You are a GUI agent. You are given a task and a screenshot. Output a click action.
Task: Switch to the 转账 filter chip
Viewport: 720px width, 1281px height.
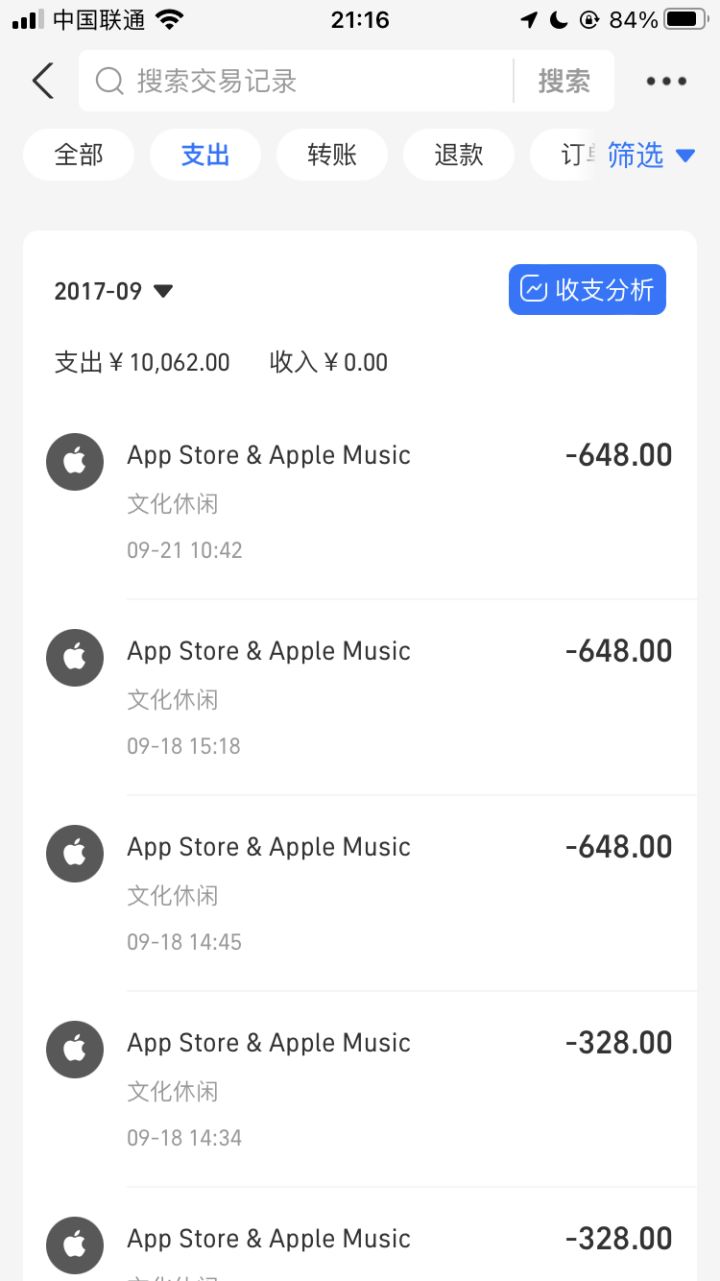[332, 155]
